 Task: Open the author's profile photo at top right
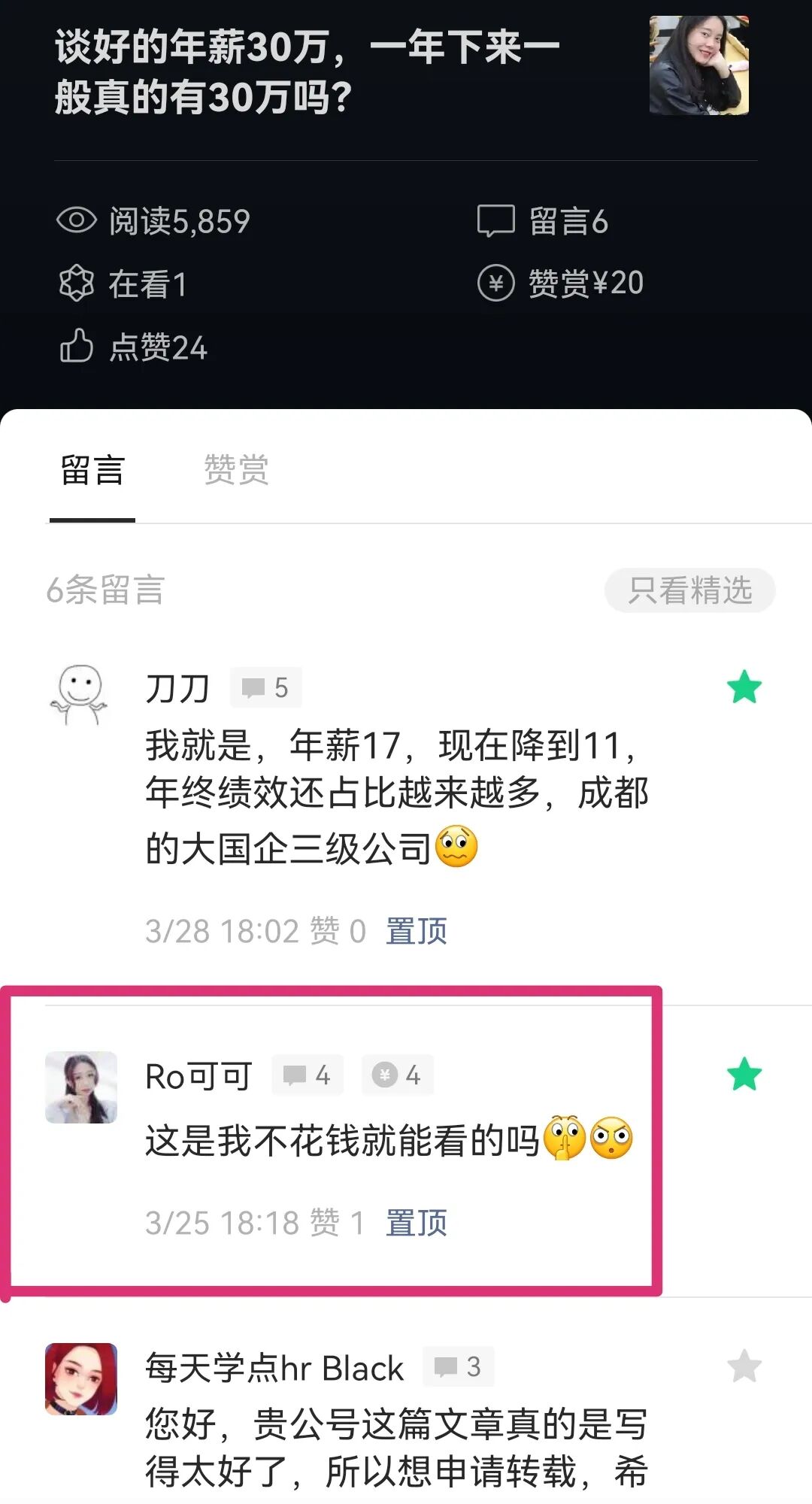pyautogui.click(x=701, y=66)
